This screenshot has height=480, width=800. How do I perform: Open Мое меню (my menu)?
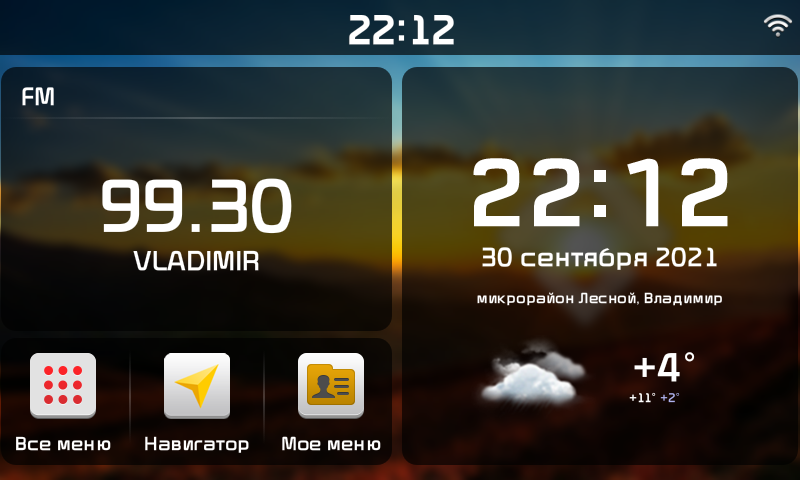click(x=330, y=387)
